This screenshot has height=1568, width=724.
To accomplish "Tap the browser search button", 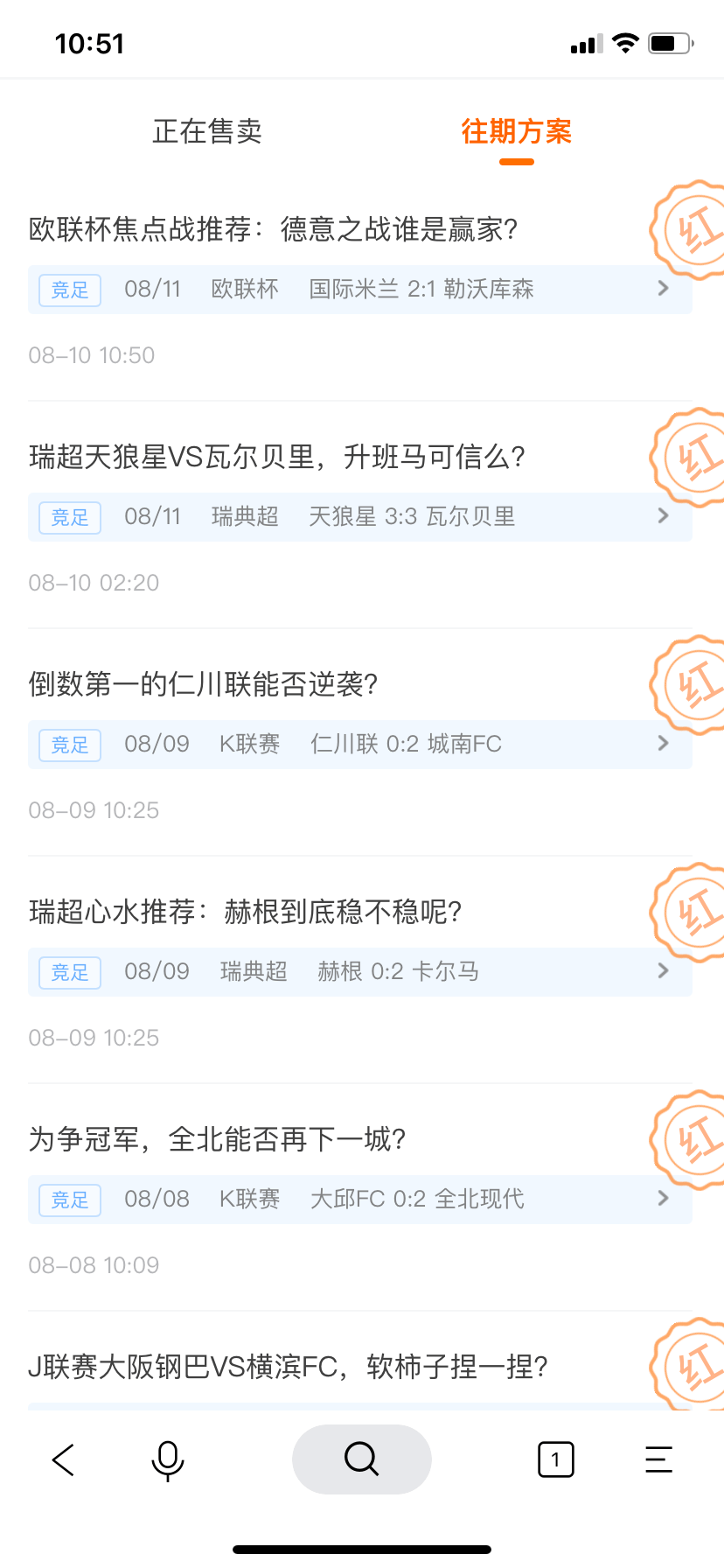I will [361, 1459].
